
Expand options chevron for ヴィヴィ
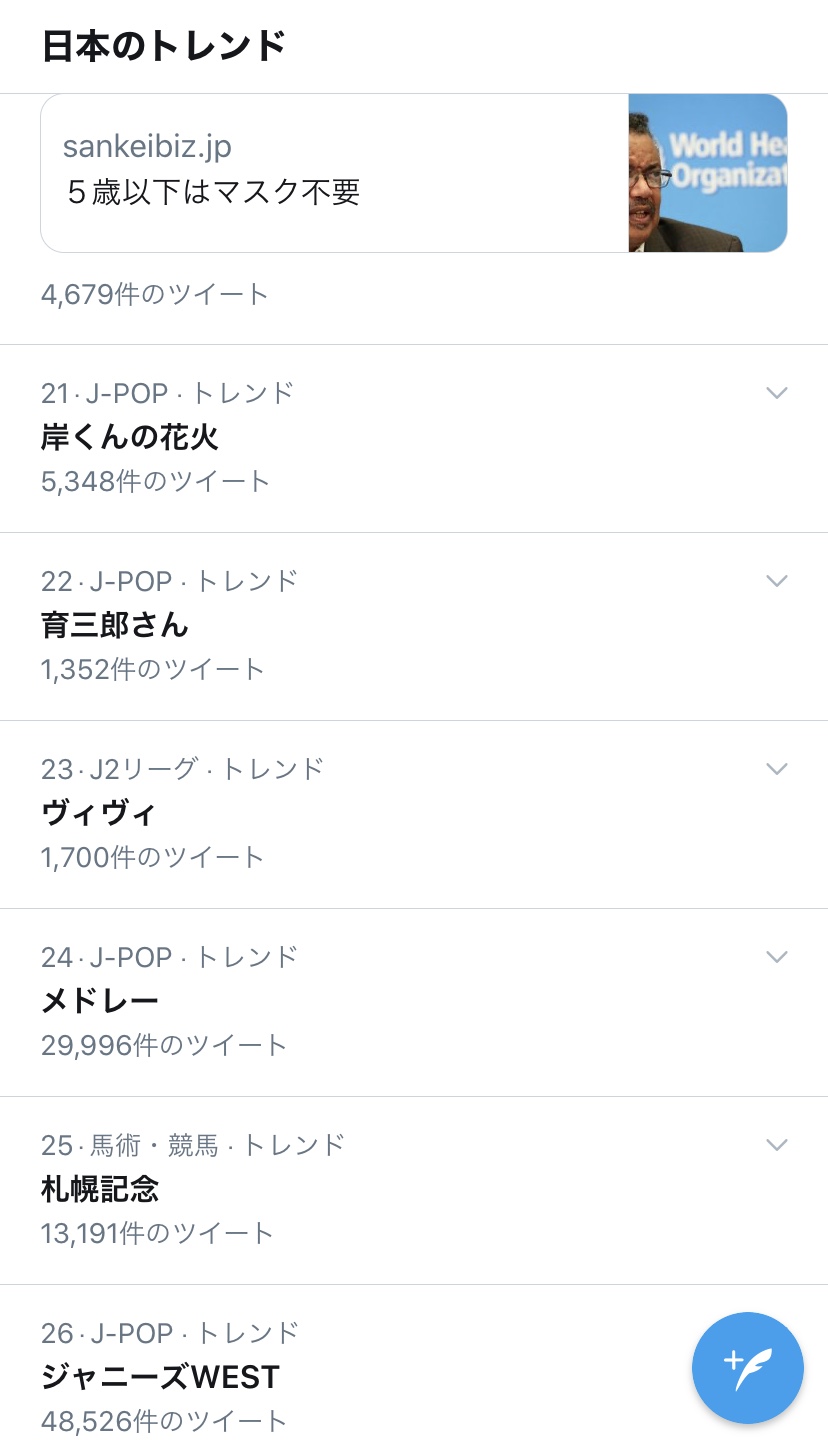(x=777, y=768)
